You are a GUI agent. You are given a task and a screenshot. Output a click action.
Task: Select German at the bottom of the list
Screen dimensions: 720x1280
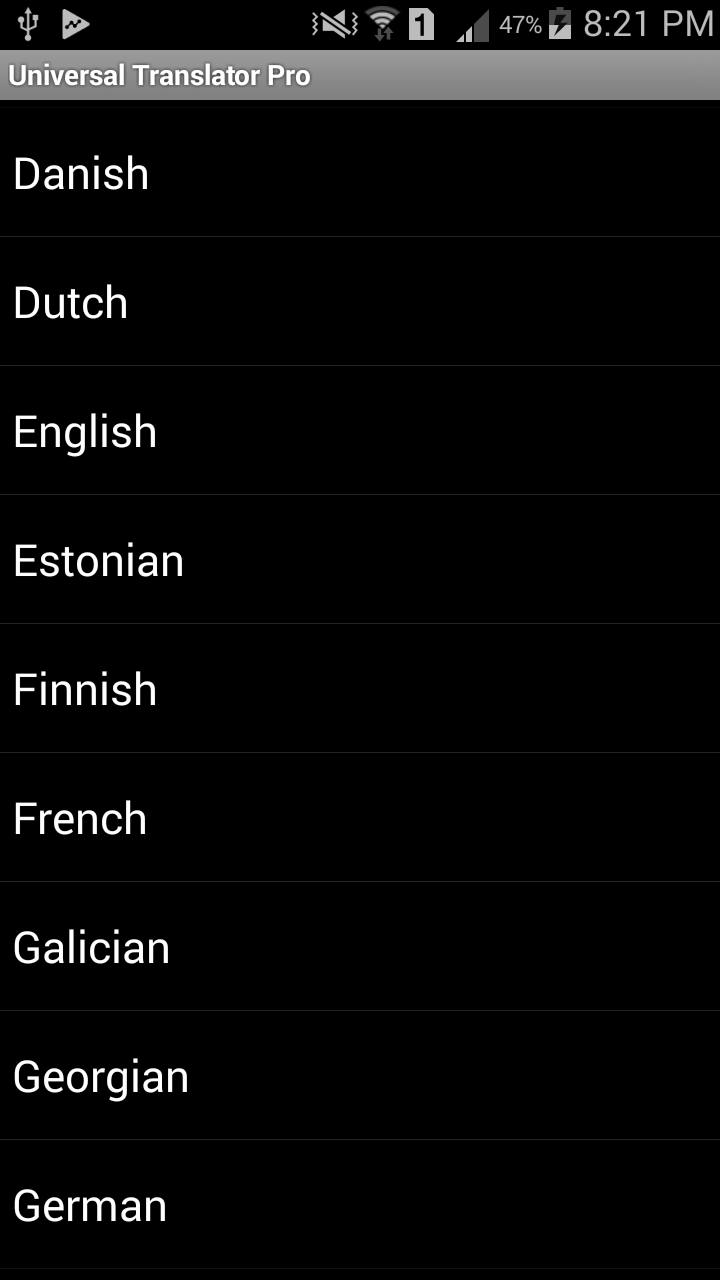click(360, 1204)
